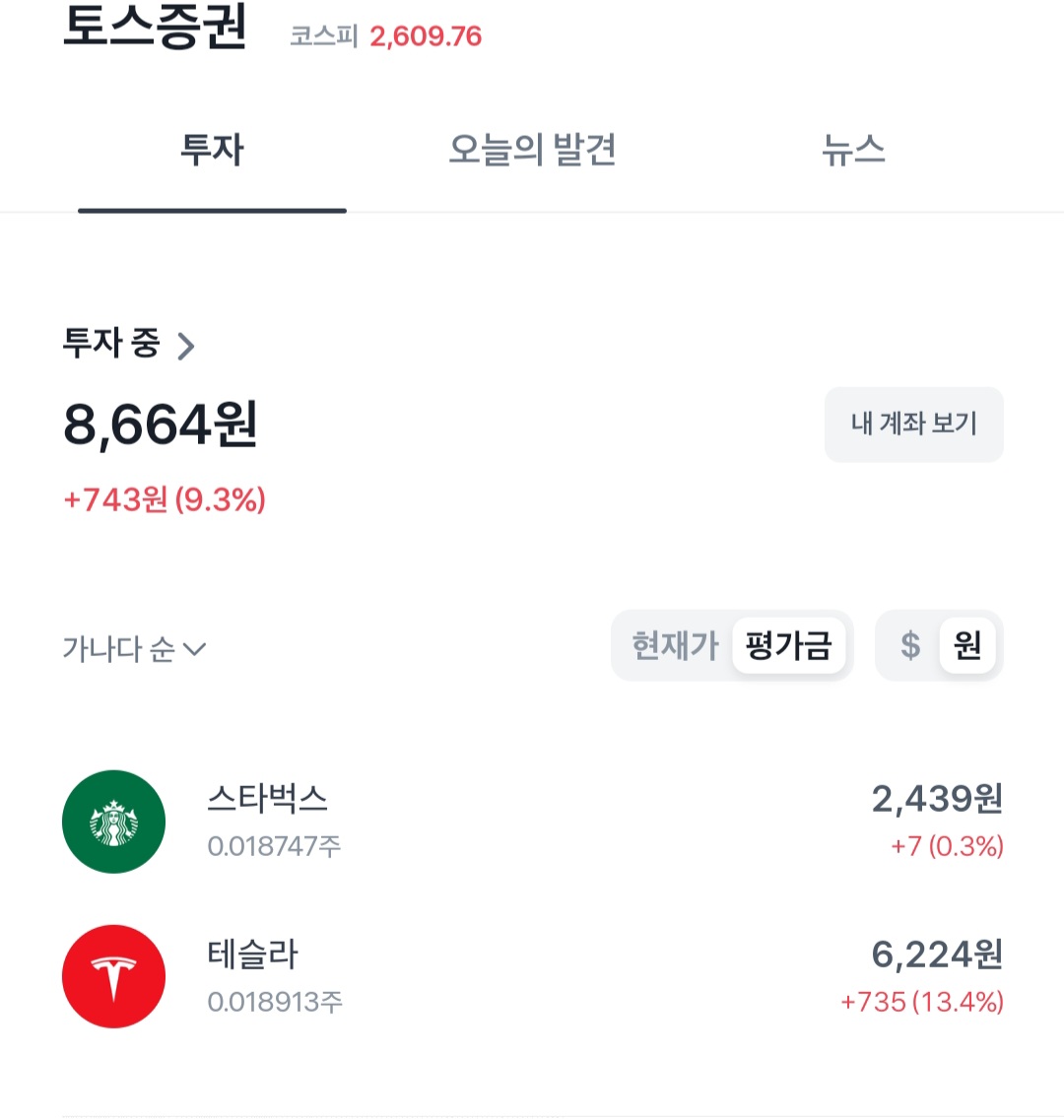Open the 테슬라 stock holding

pyautogui.click(x=532, y=976)
